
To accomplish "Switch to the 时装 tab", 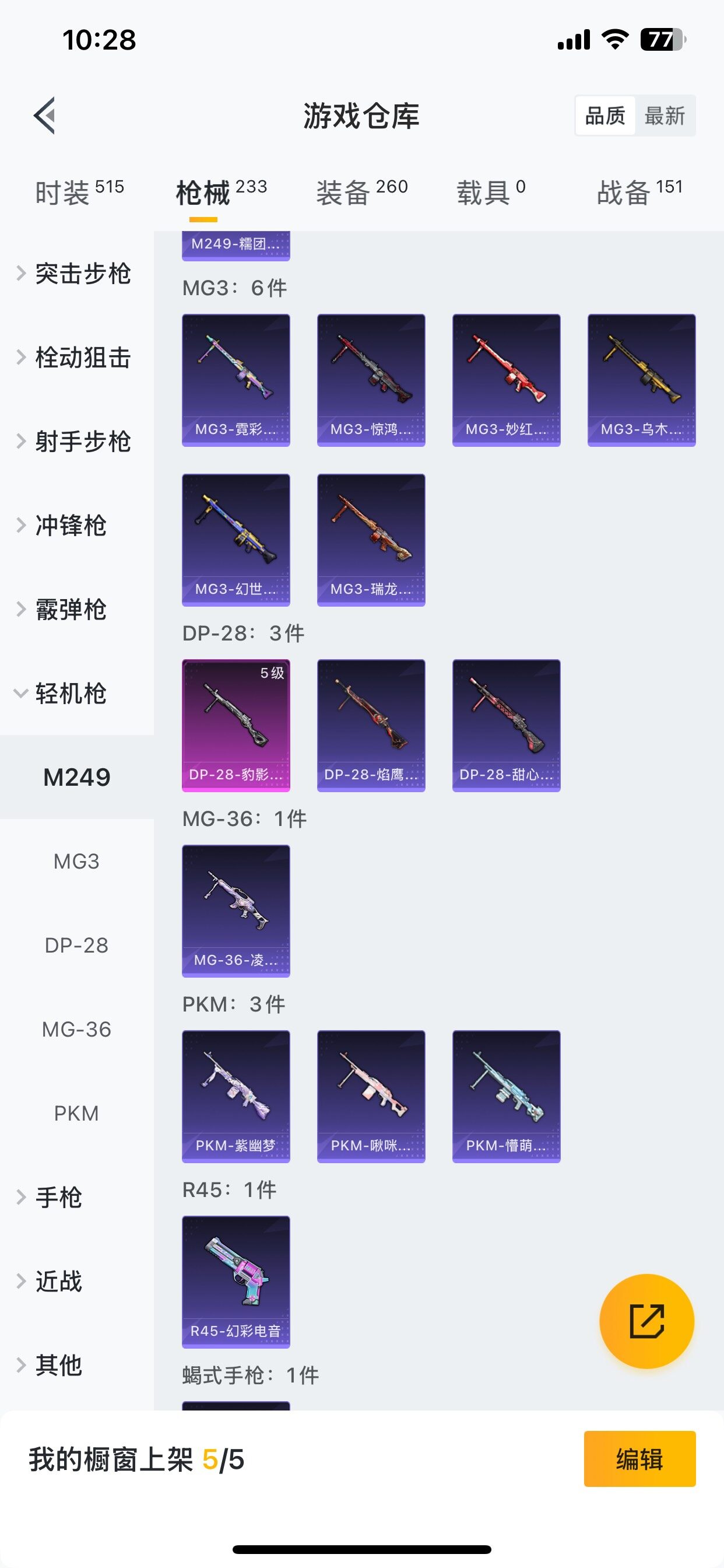I will [79, 192].
